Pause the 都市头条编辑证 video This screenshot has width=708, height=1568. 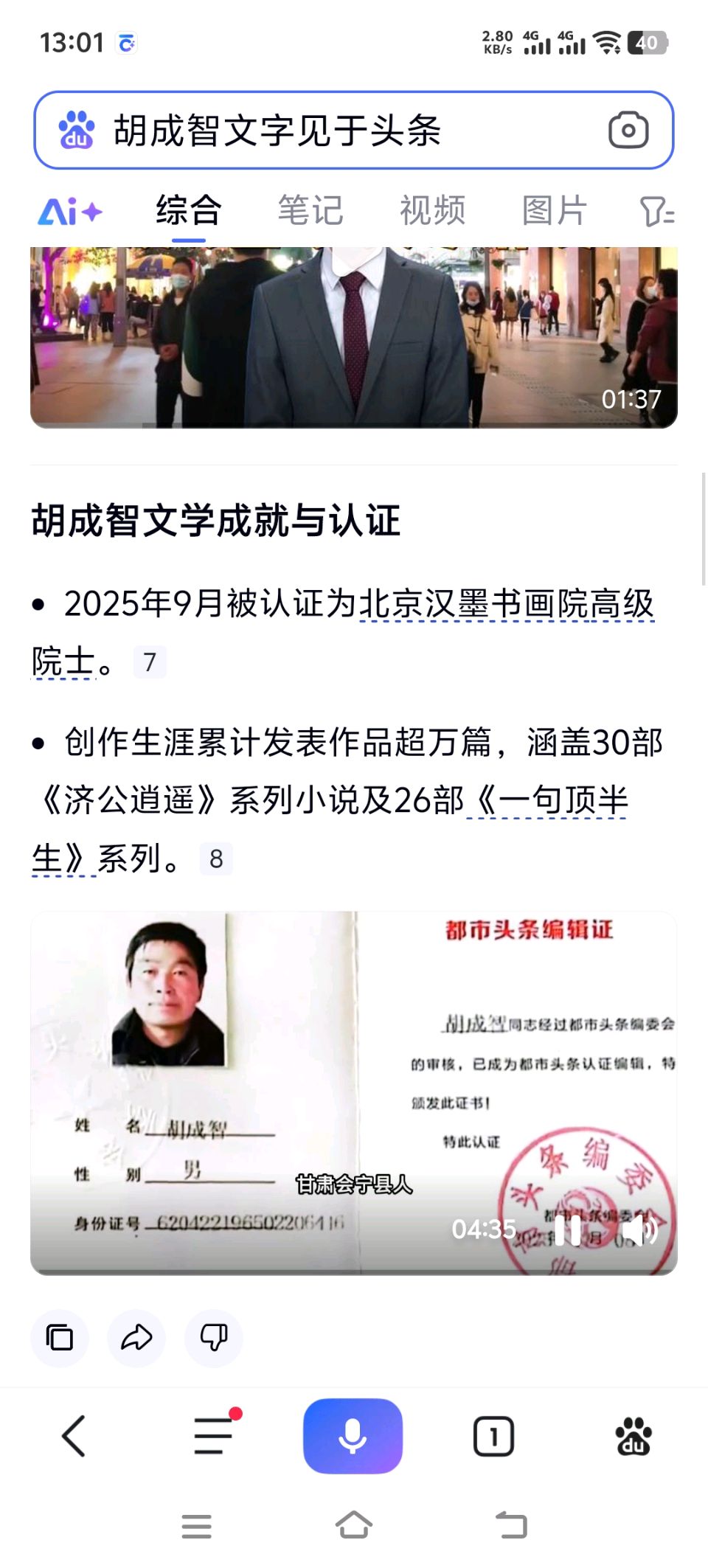[567, 1229]
